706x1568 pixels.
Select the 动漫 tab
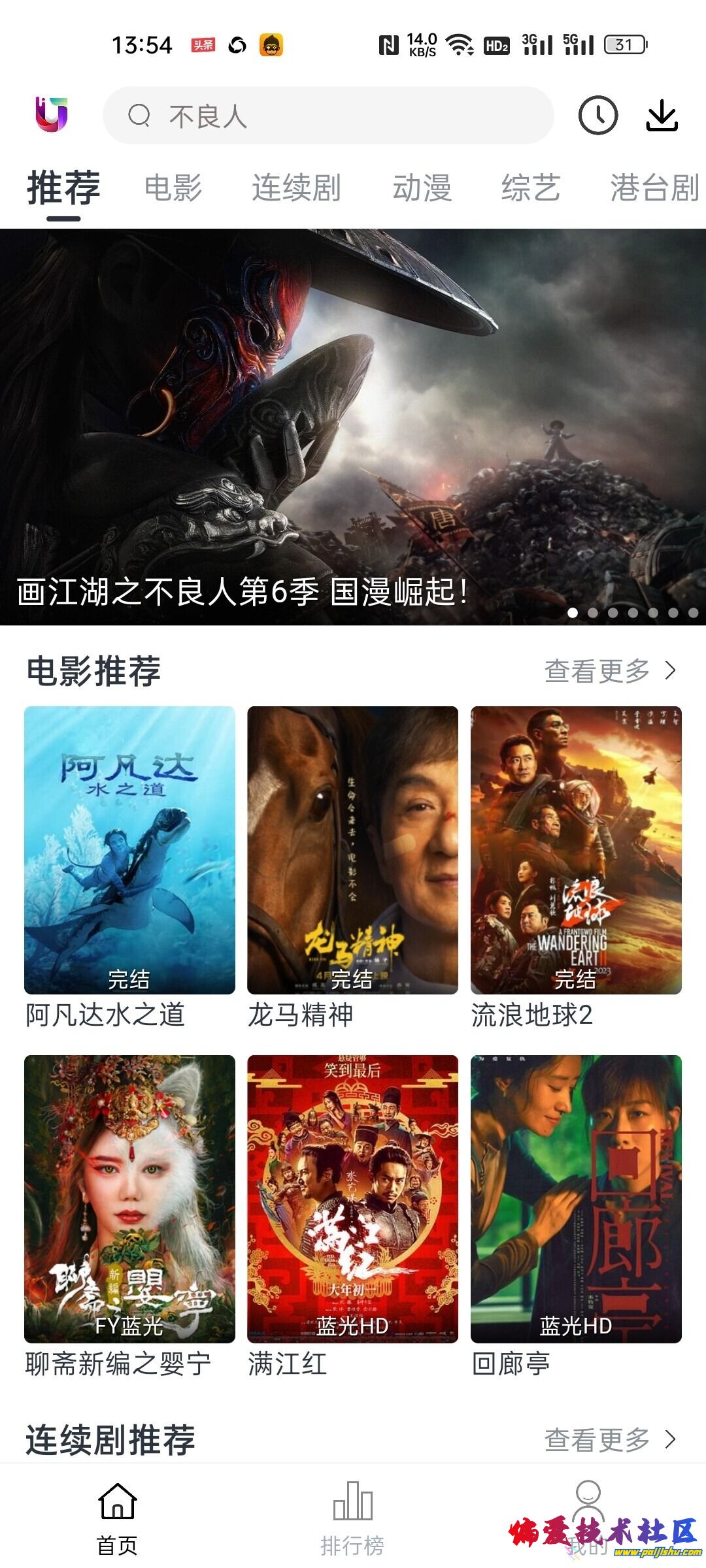422,188
